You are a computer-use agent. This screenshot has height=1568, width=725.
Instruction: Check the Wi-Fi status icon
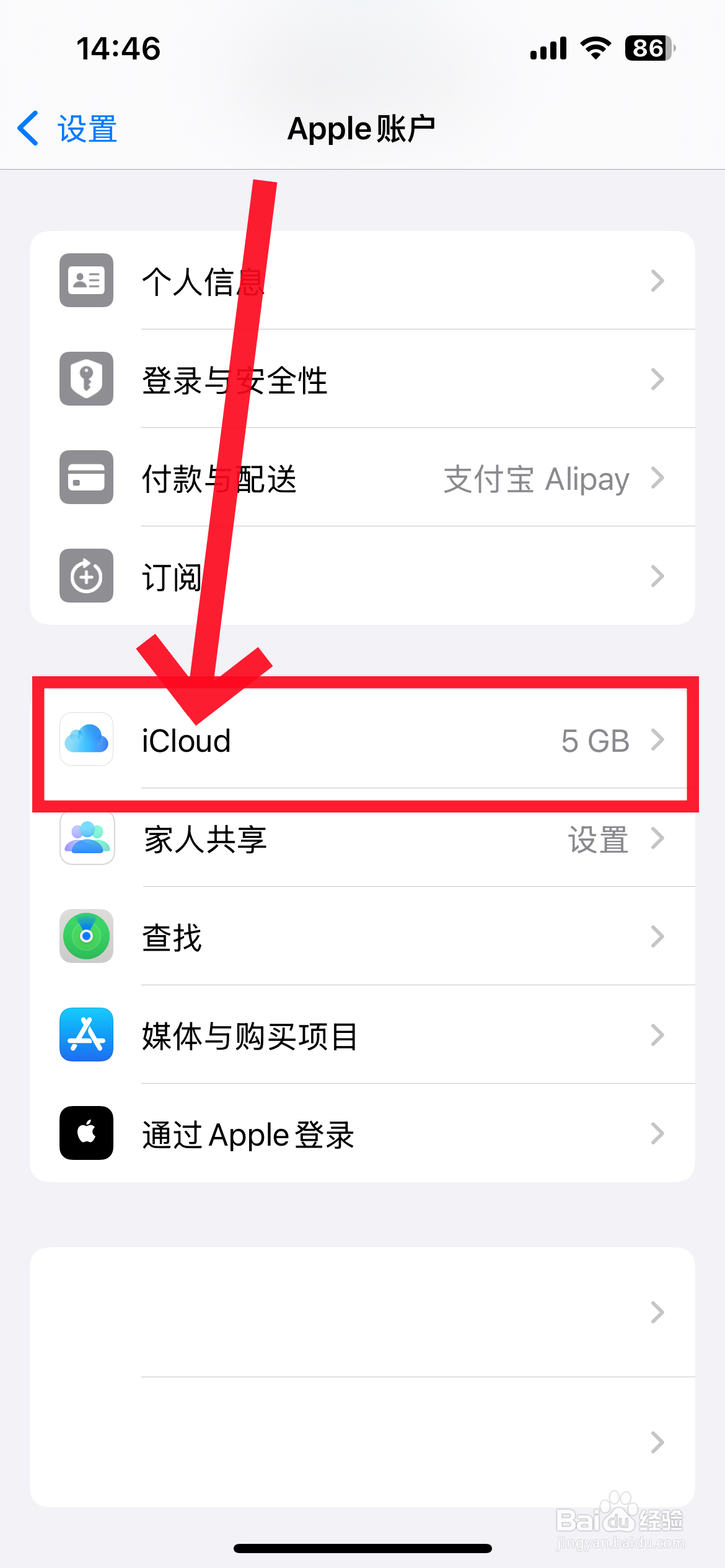pyautogui.click(x=596, y=48)
